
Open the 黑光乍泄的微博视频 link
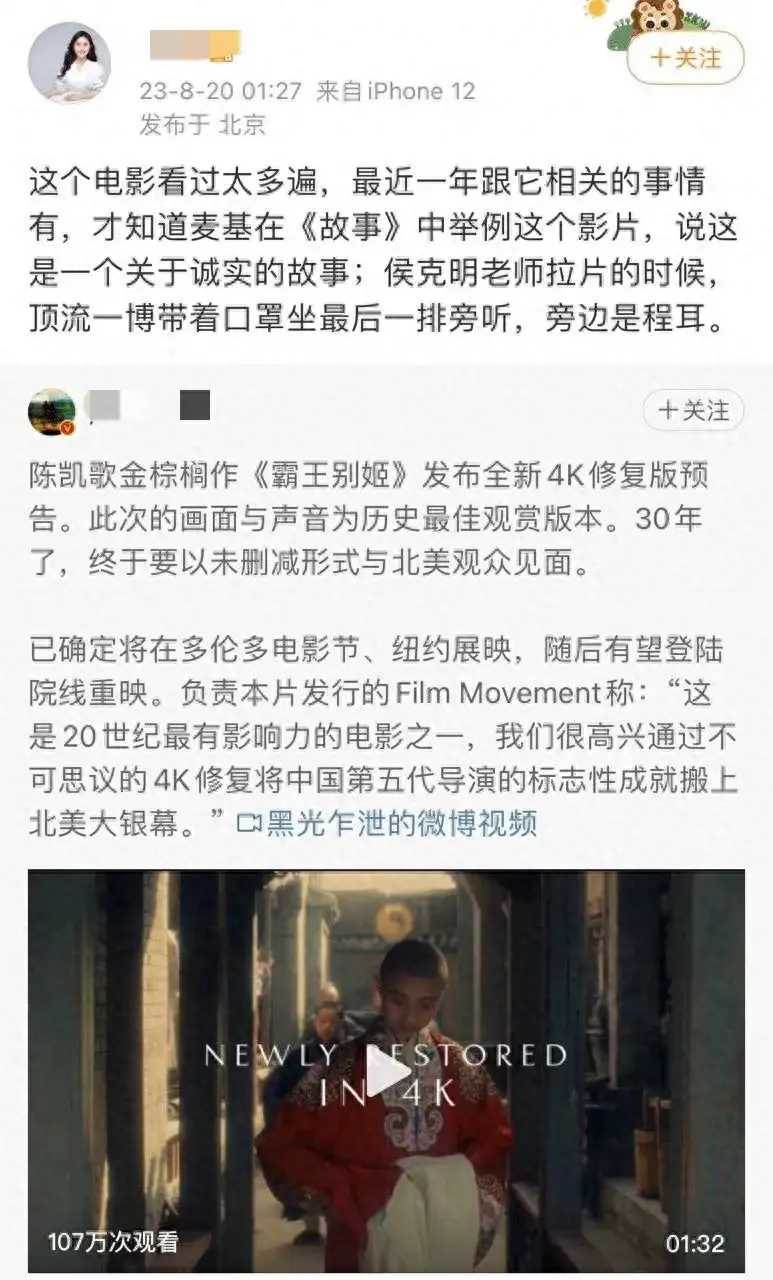[x=388, y=823]
